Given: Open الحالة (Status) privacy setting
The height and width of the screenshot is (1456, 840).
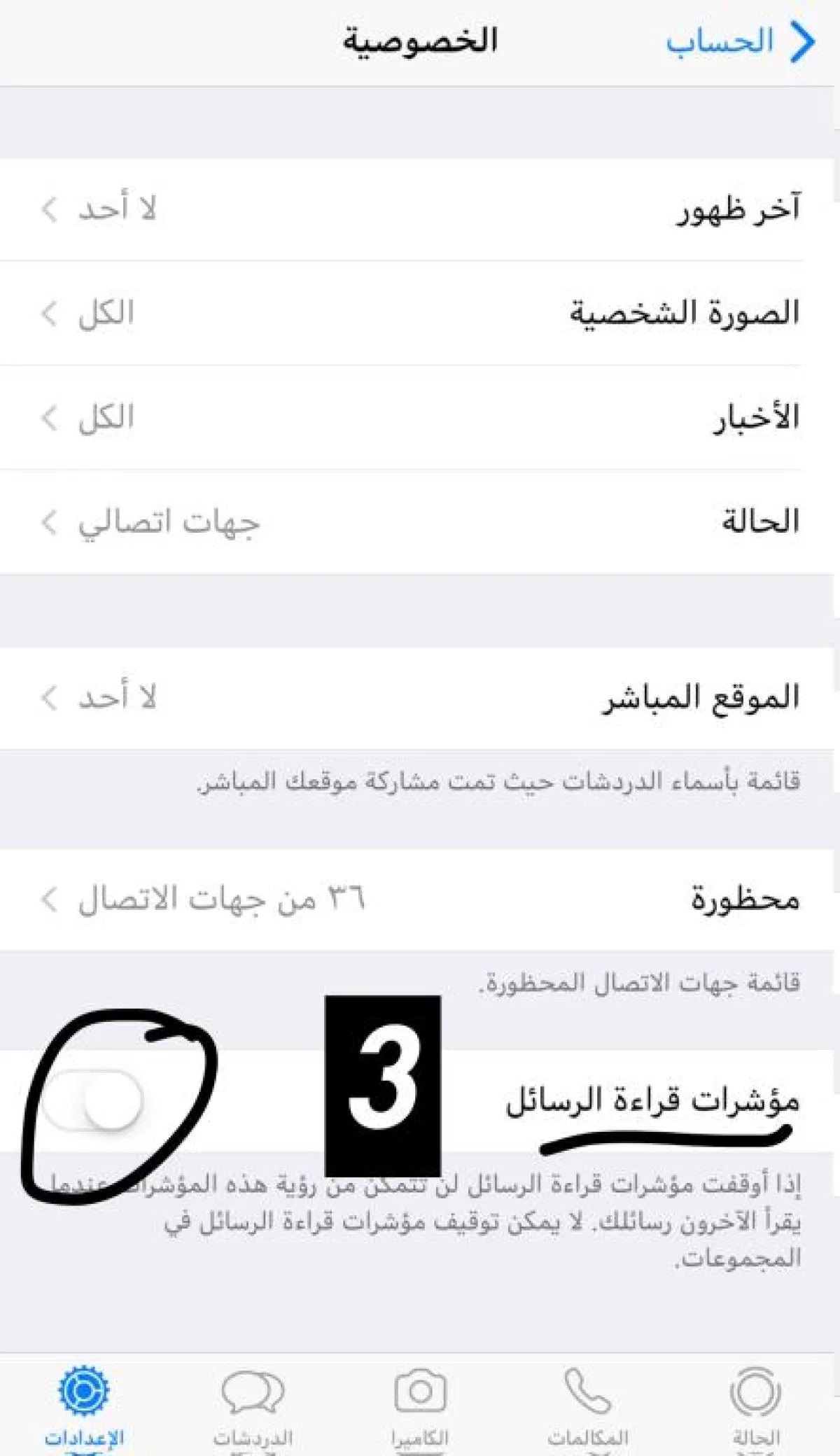Looking at the screenshot, I should 420,521.
